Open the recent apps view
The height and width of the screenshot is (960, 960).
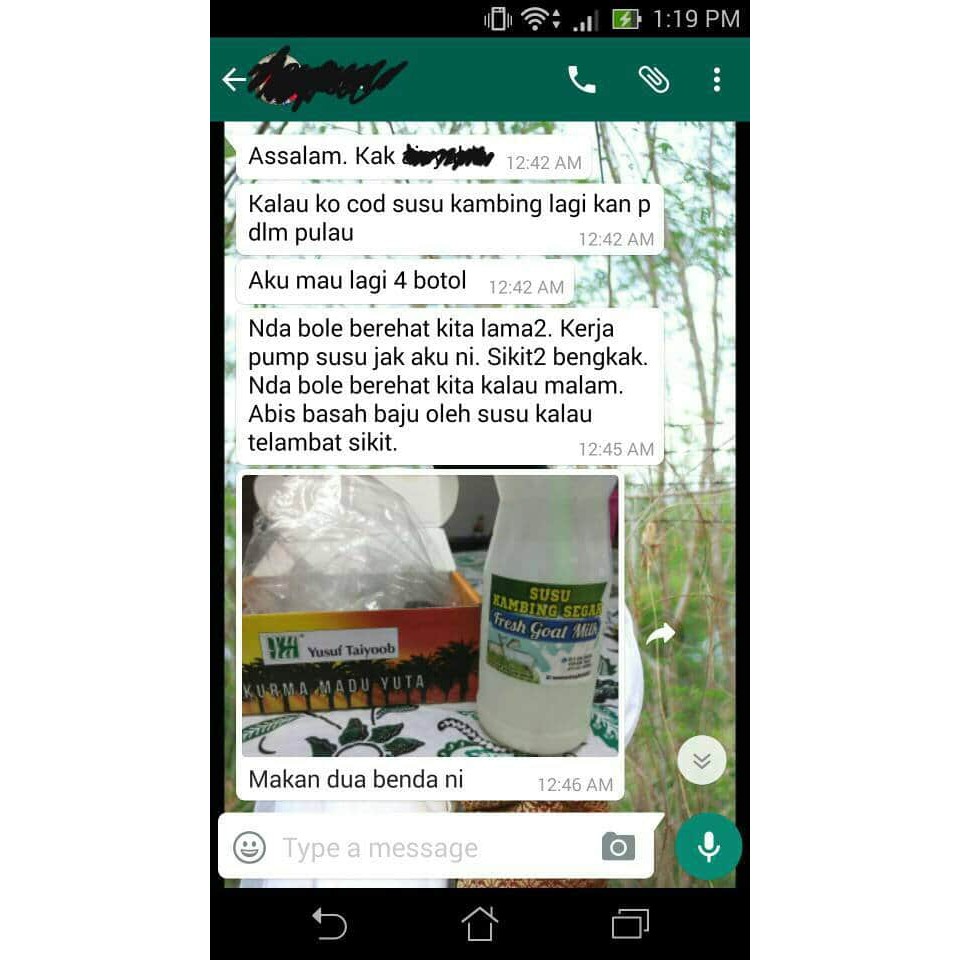(630, 923)
